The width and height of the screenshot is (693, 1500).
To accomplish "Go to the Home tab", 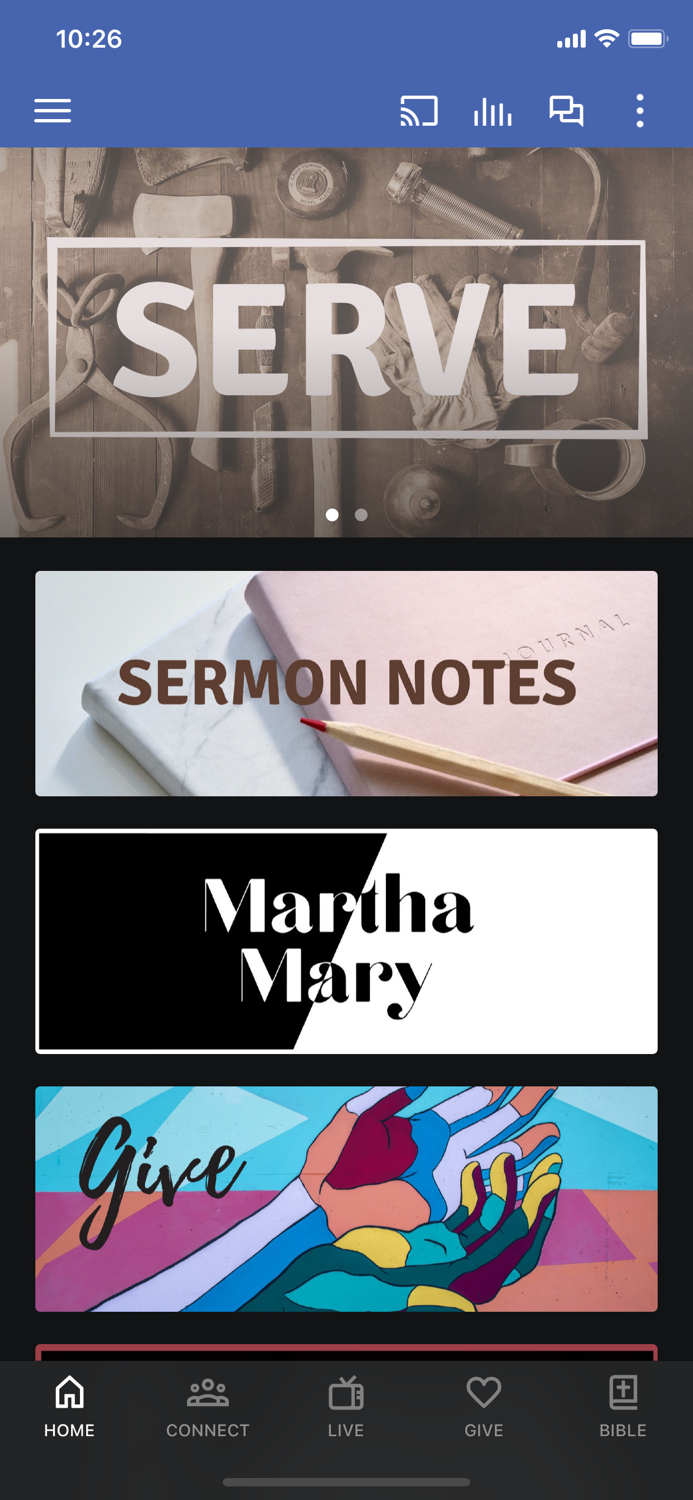I will [x=69, y=1407].
